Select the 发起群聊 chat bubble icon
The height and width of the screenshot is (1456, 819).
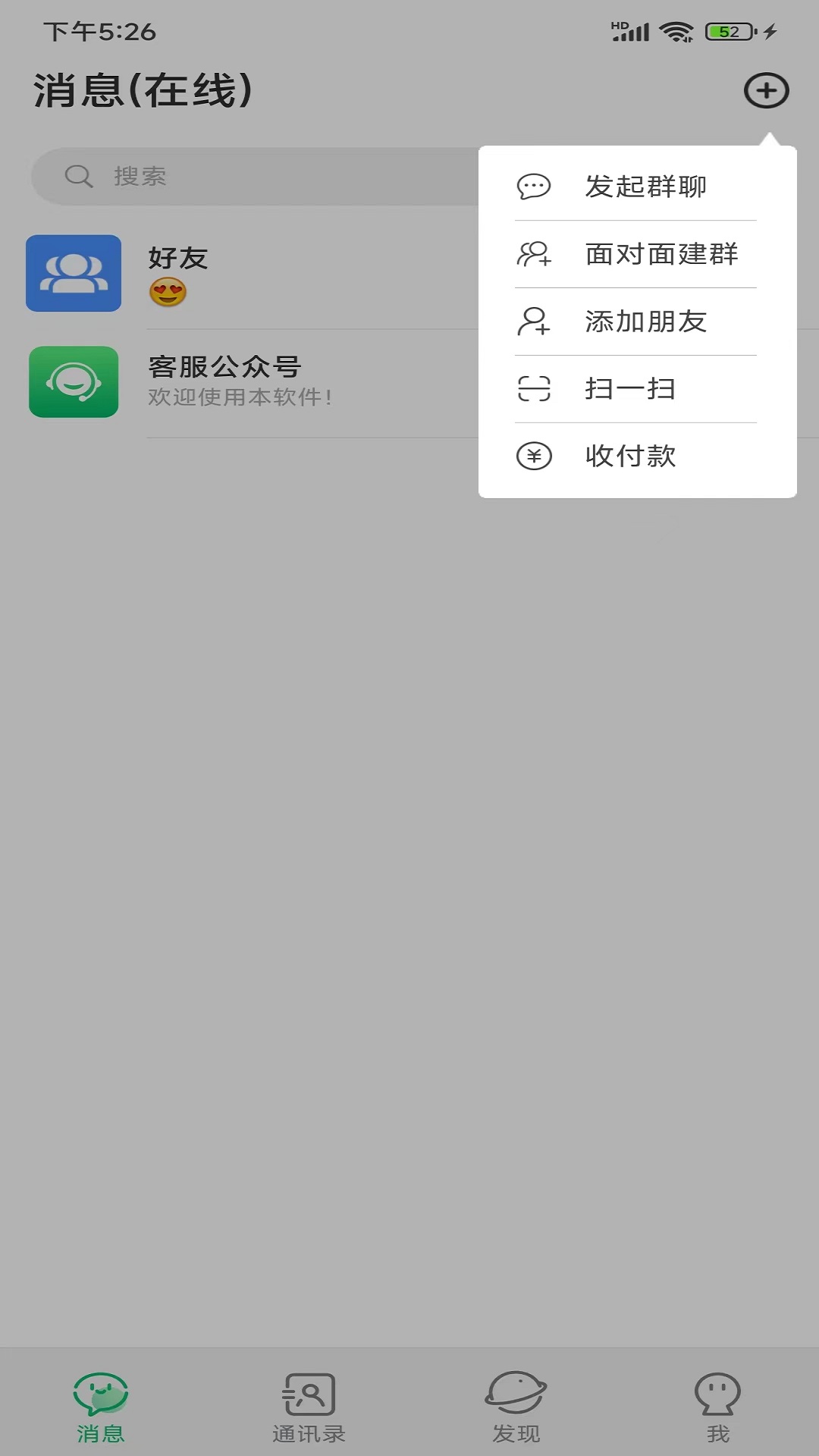pos(533,187)
